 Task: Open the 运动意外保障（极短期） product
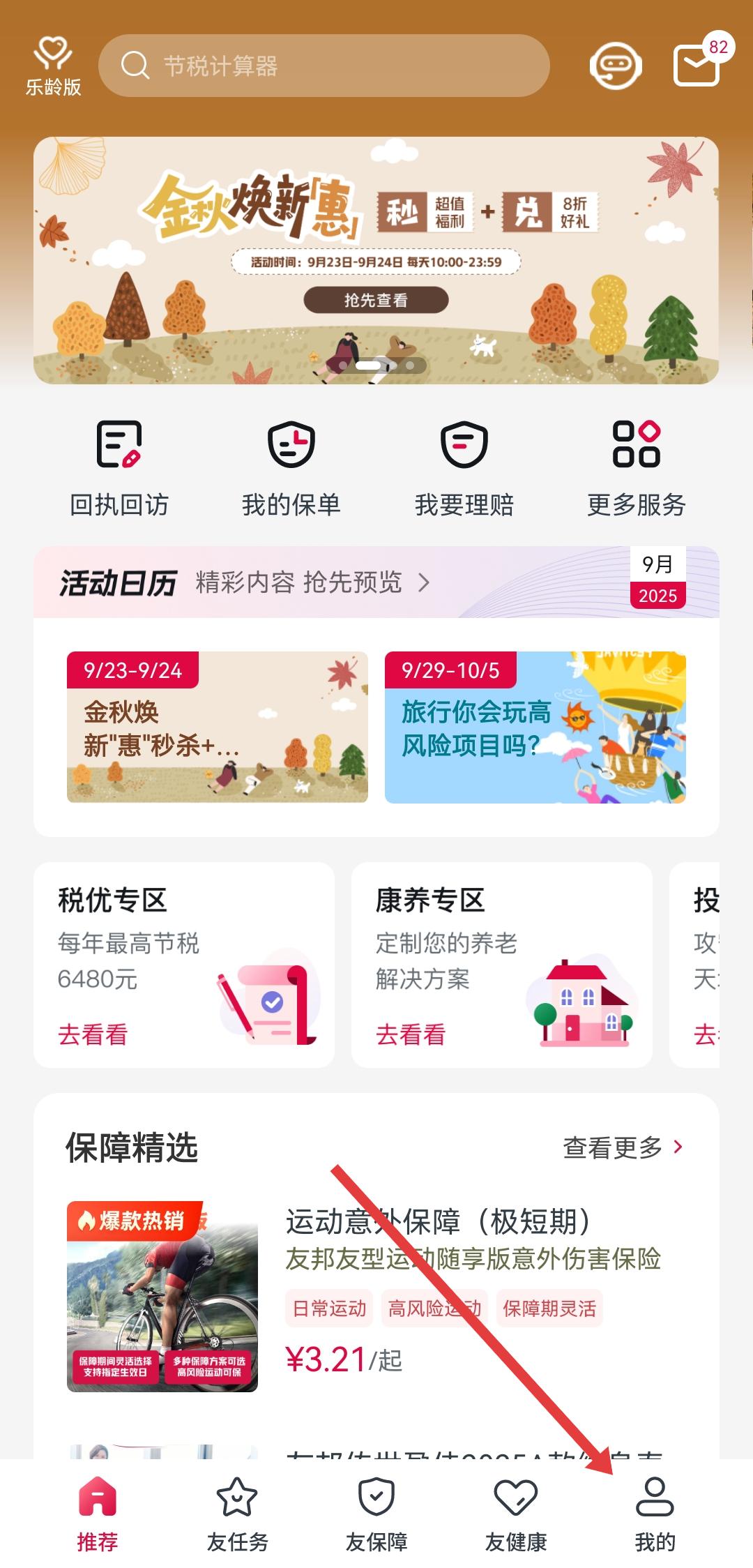(x=438, y=1222)
